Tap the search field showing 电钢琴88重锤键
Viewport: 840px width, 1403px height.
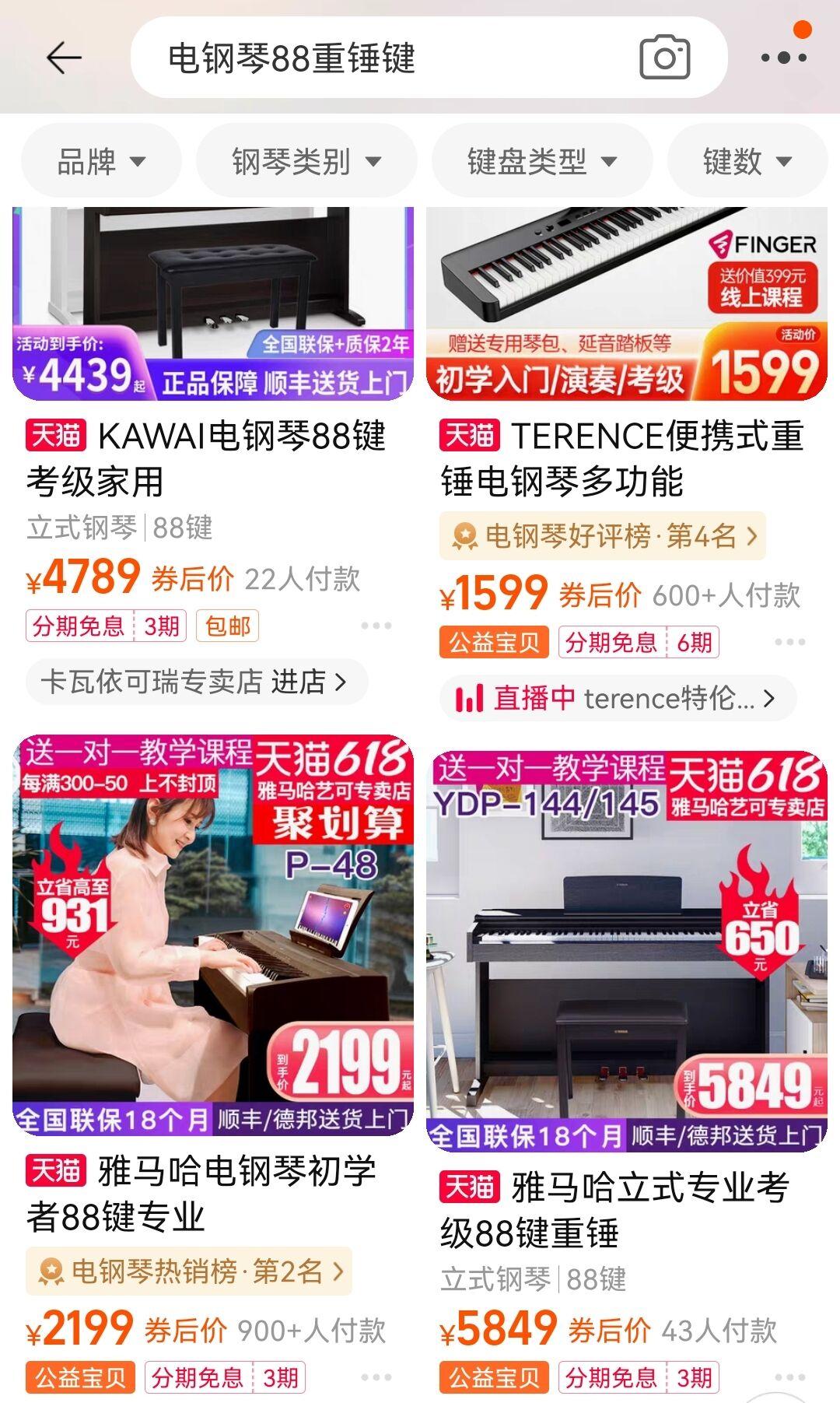click(x=350, y=58)
